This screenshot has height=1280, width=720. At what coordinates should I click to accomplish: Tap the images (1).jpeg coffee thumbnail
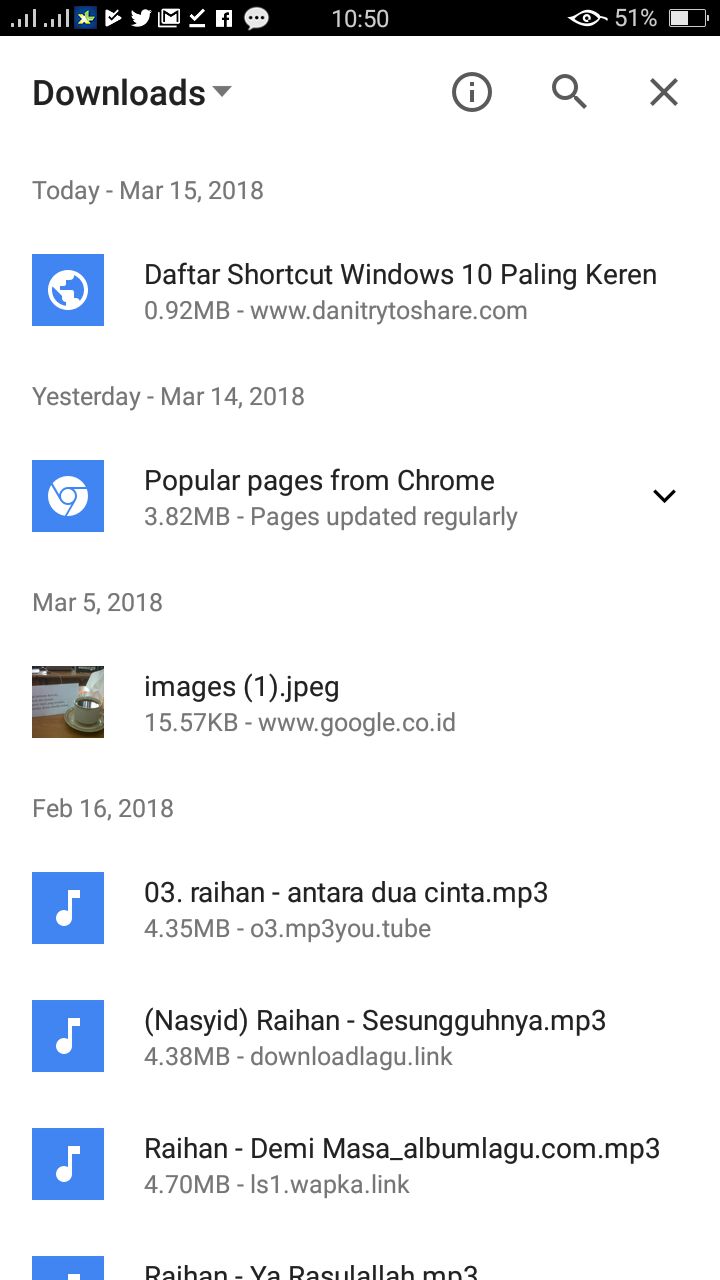(68, 702)
